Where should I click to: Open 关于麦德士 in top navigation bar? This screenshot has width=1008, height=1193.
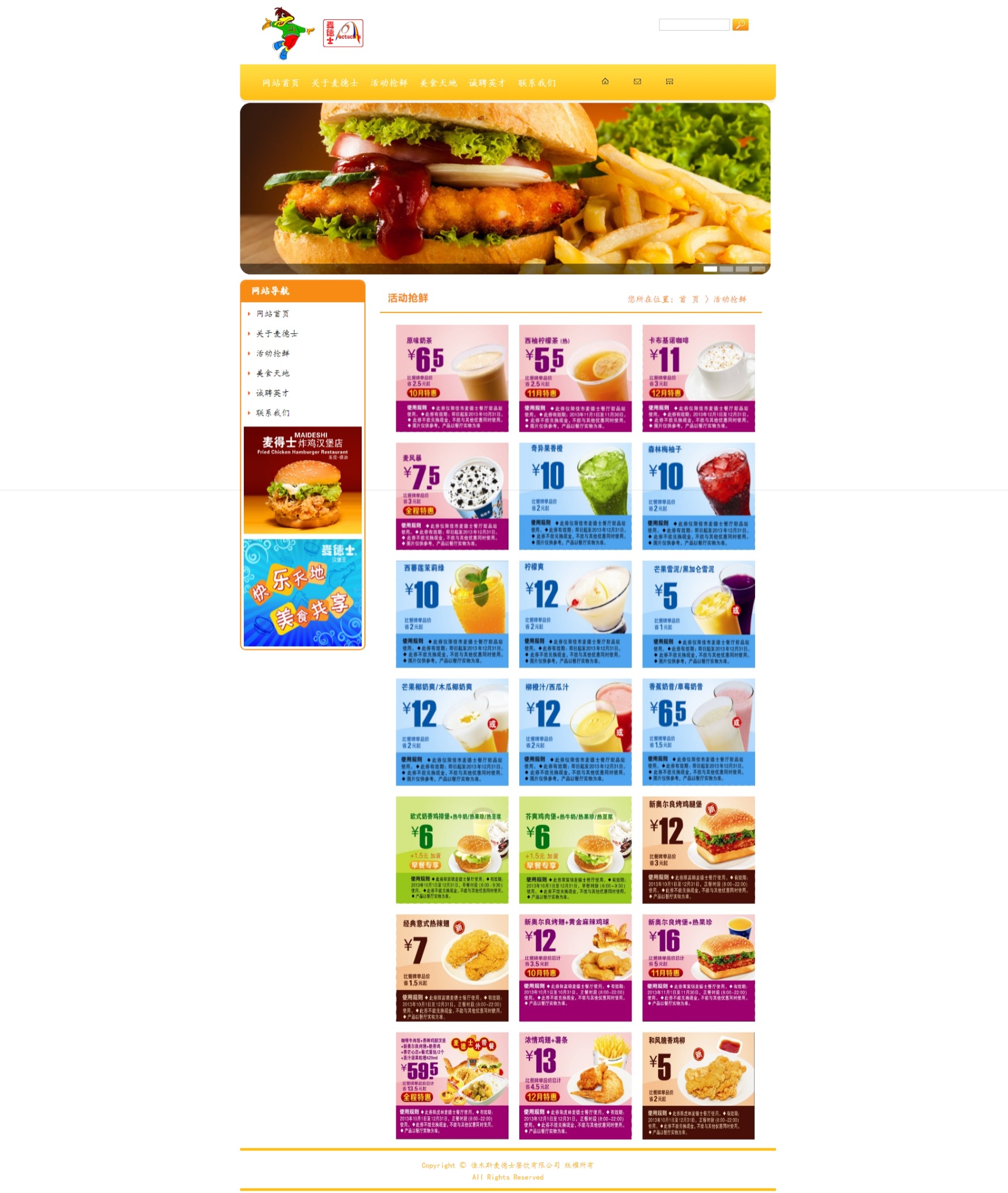pos(335,83)
